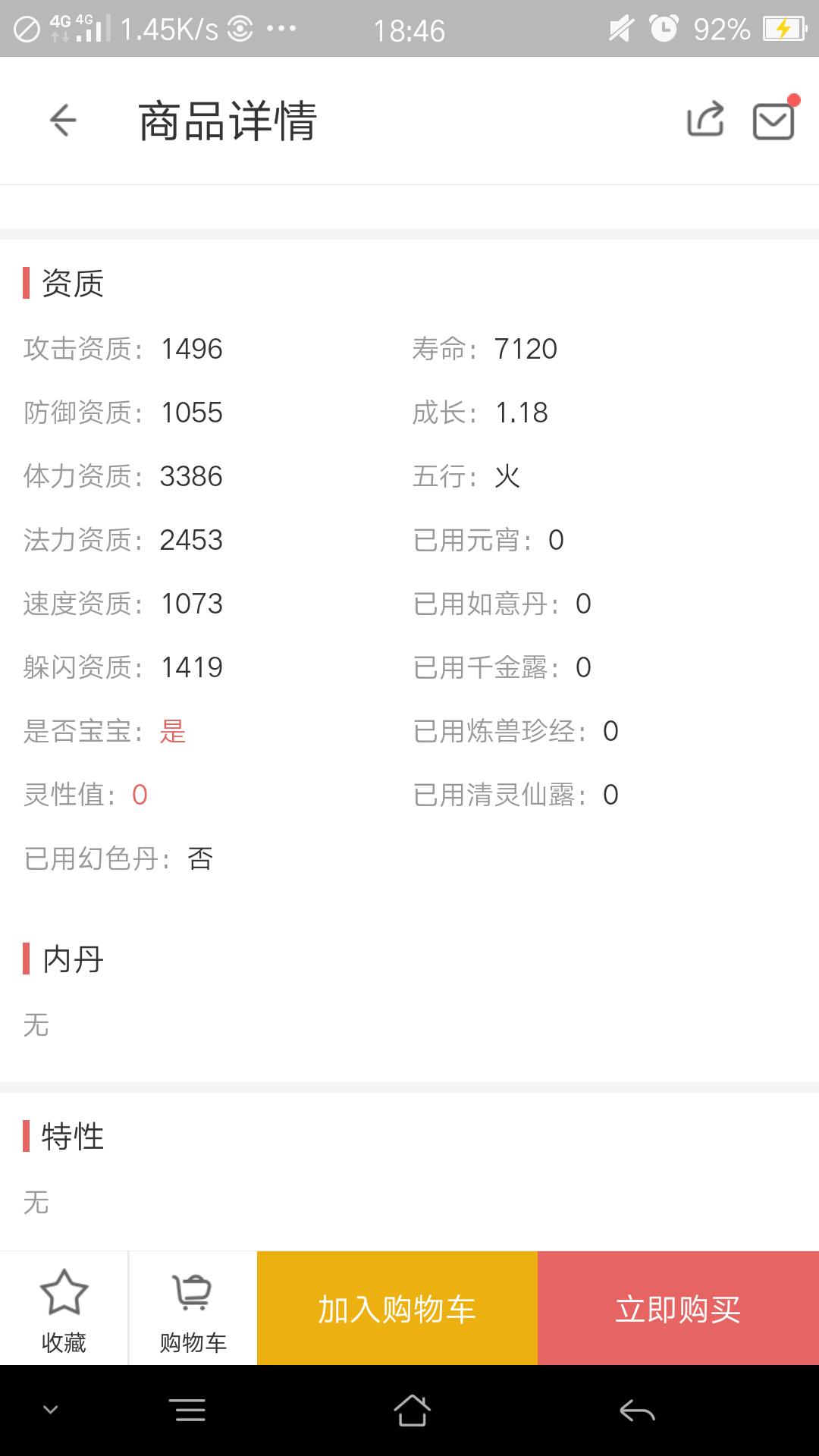Tap 加入购物车 button
Screen dimensions: 819x1456
pos(397,1309)
